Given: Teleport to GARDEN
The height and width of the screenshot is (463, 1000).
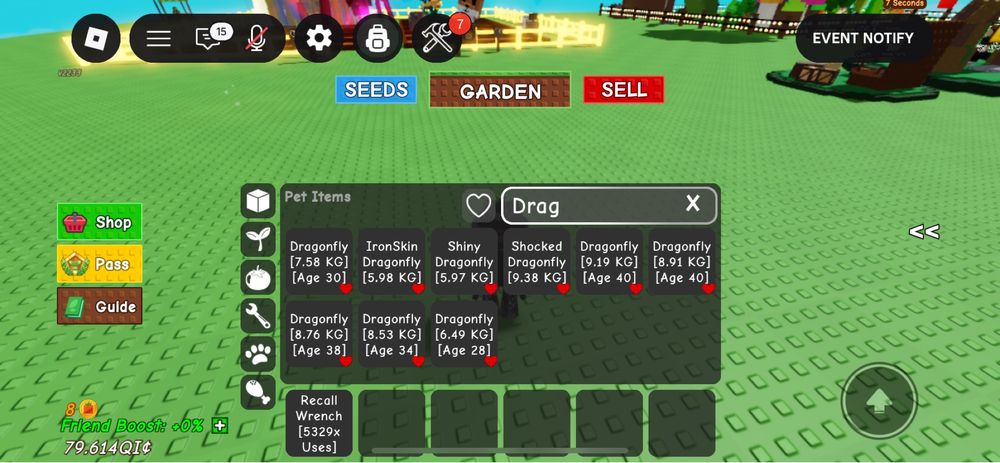Looking at the screenshot, I should pyautogui.click(x=500, y=90).
